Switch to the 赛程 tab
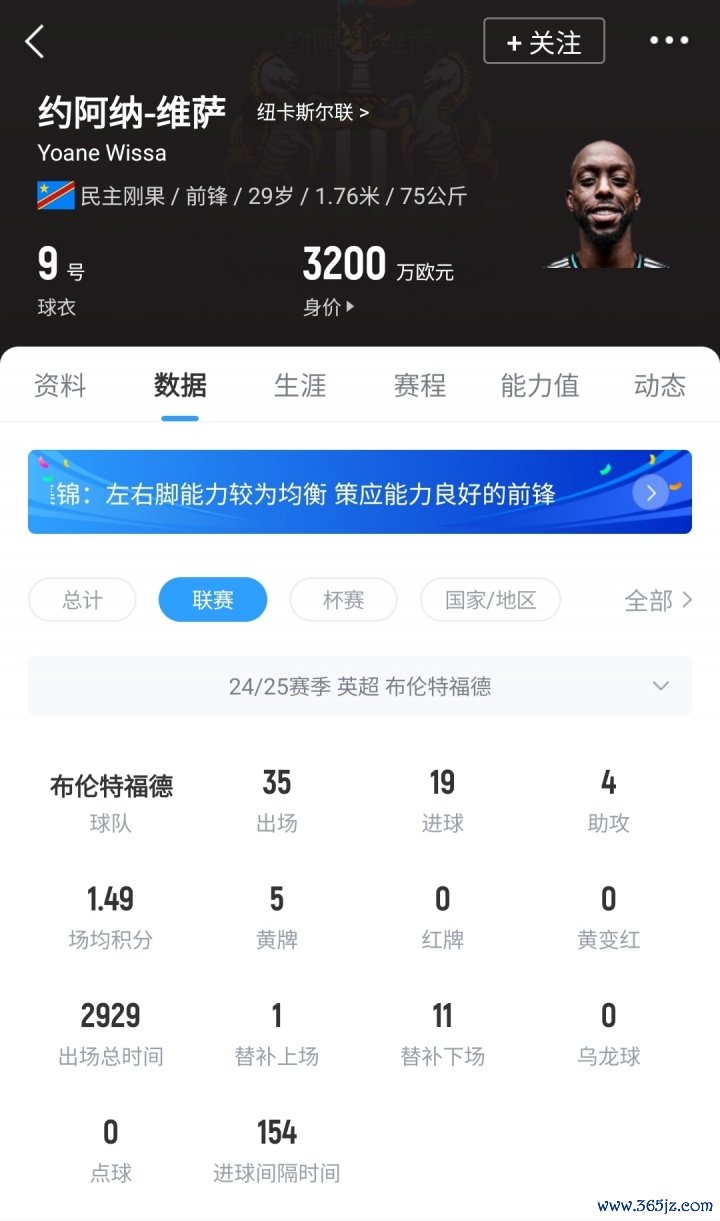The image size is (720, 1221). tap(420, 385)
